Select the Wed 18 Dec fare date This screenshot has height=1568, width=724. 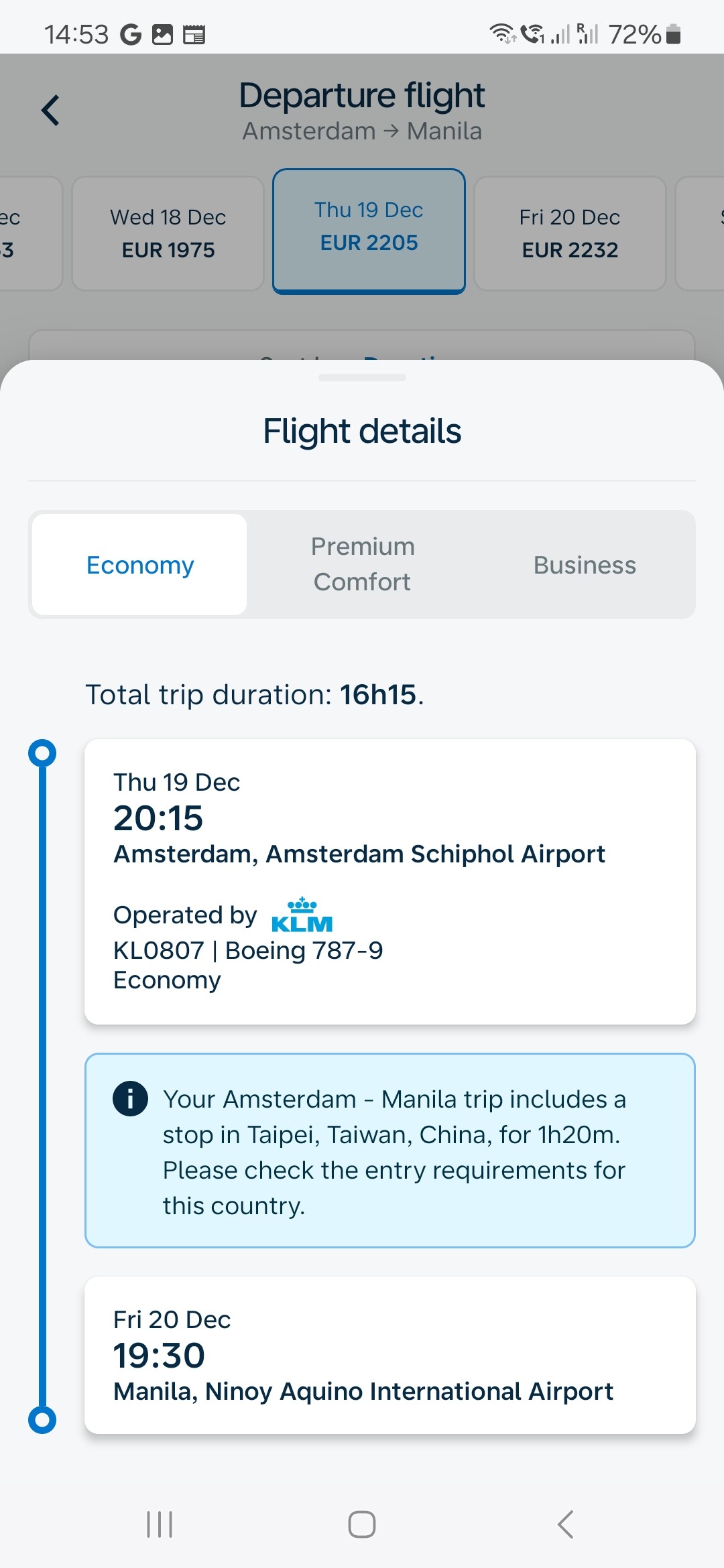pos(168,233)
